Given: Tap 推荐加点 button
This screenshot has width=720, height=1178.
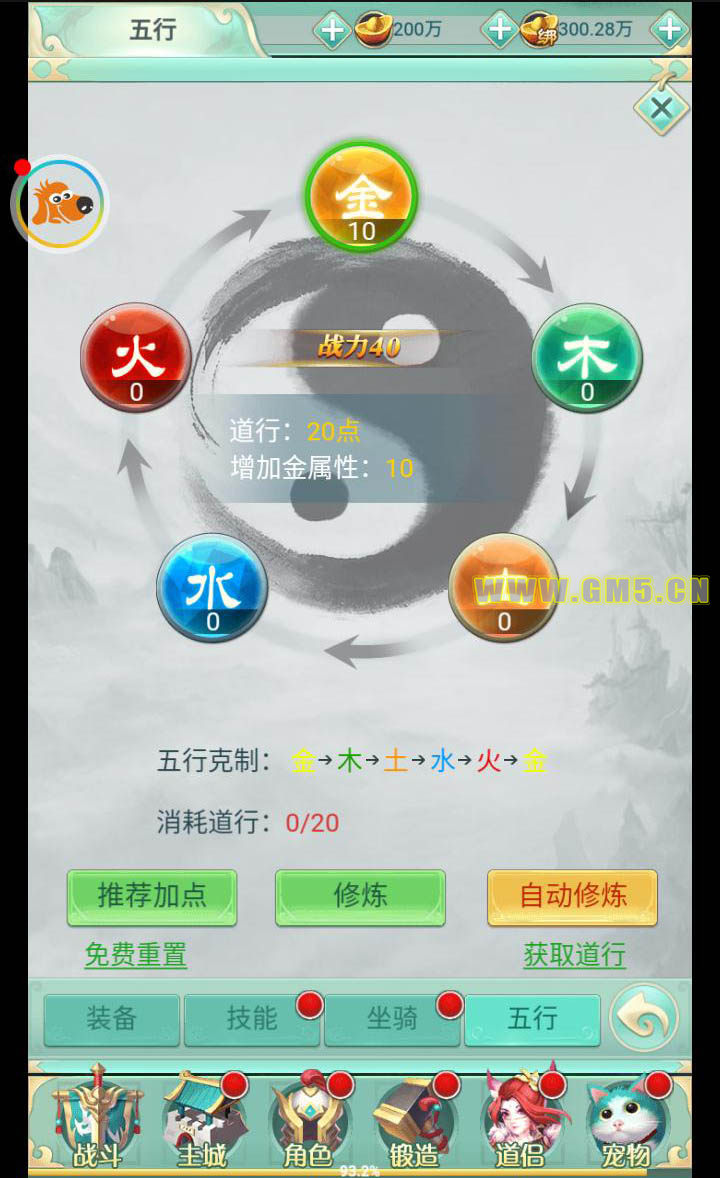Looking at the screenshot, I should coord(152,896).
